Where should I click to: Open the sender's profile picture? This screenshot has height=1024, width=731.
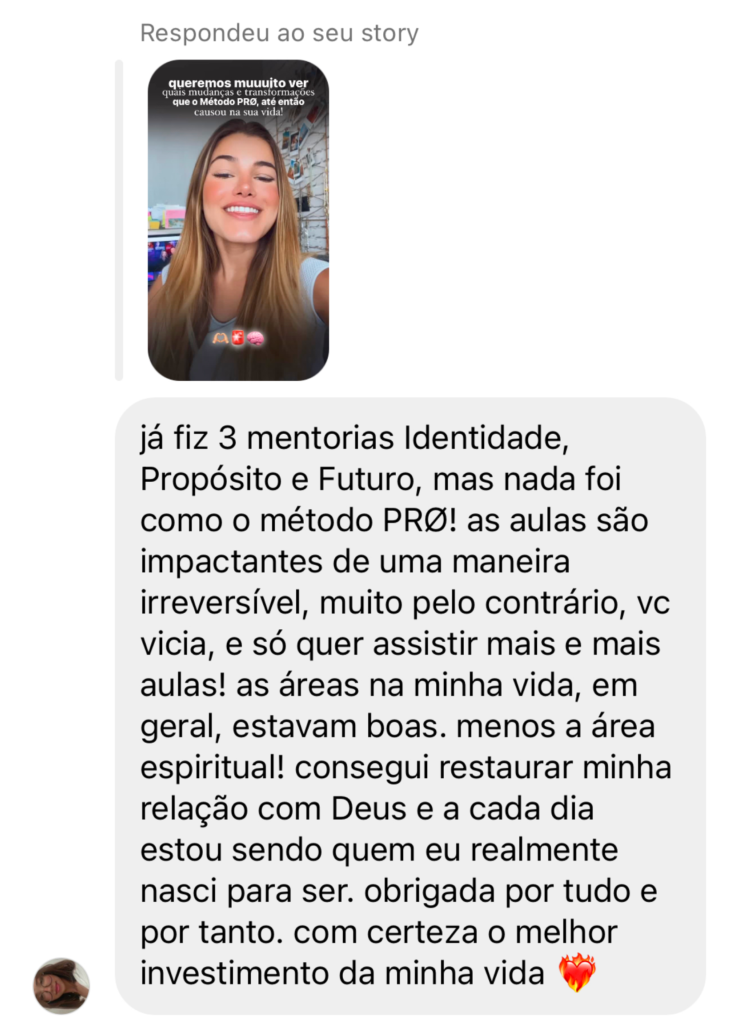tap(61, 985)
